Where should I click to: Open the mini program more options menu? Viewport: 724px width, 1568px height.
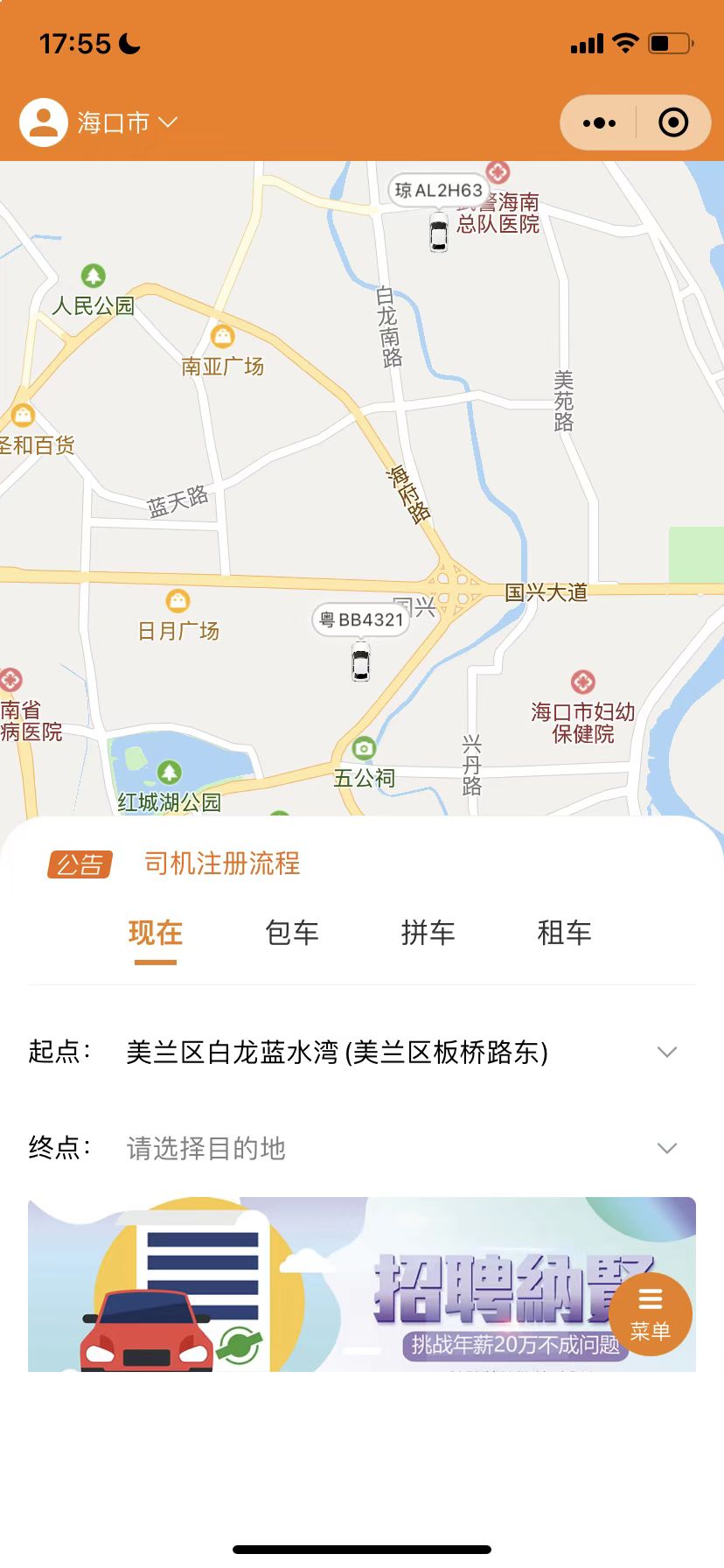click(x=599, y=123)
